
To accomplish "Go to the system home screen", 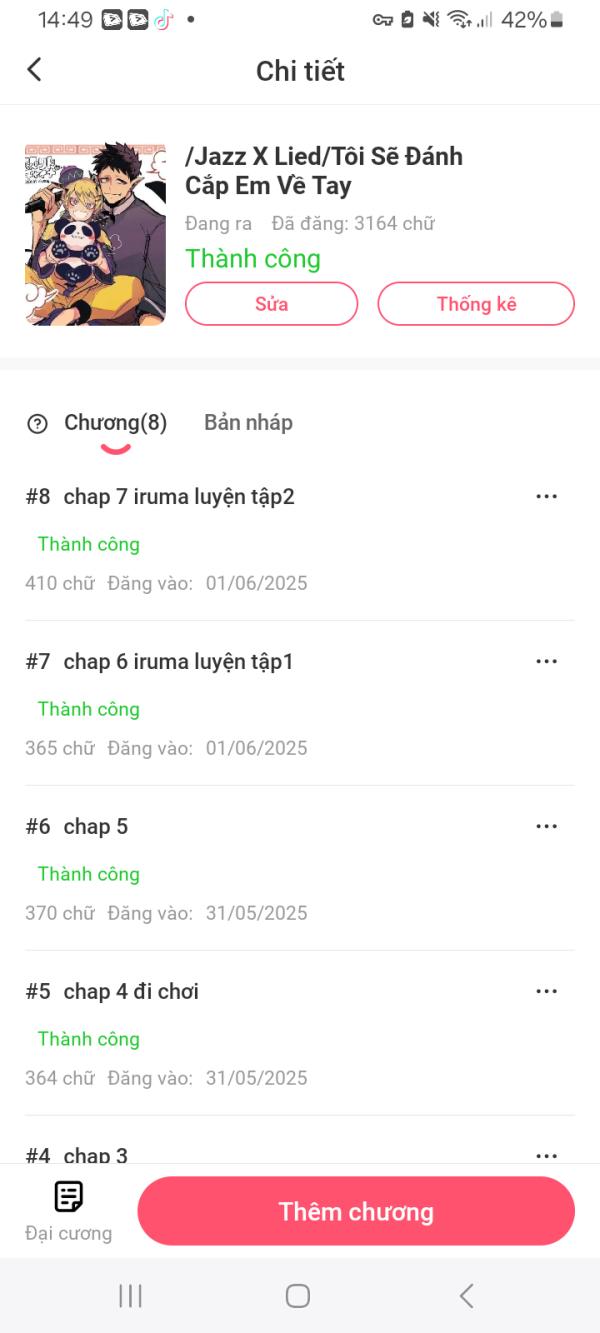I will tap(298, 1296).
